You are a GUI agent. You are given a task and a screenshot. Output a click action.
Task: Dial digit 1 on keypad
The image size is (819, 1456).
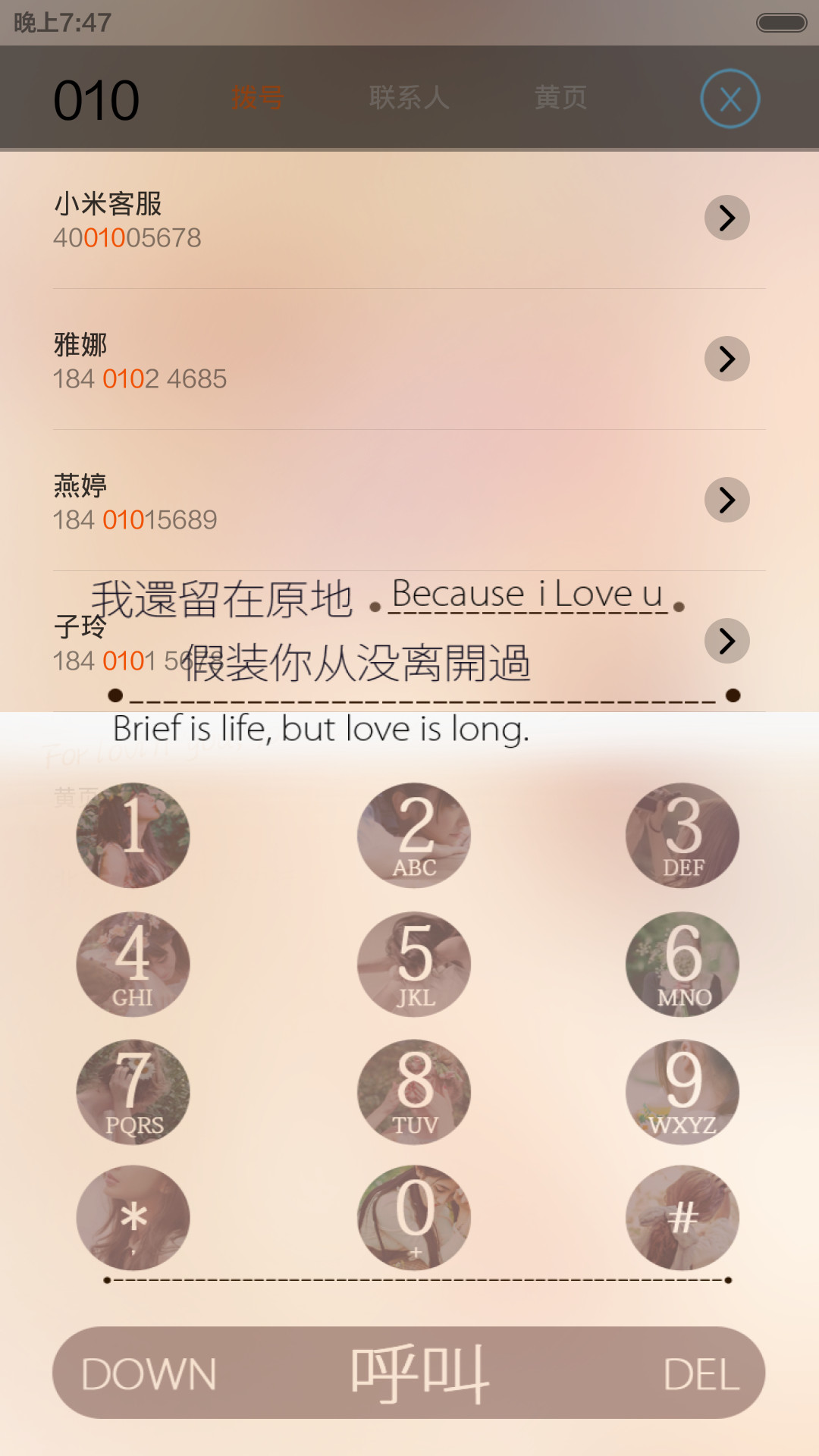[133, 835]
